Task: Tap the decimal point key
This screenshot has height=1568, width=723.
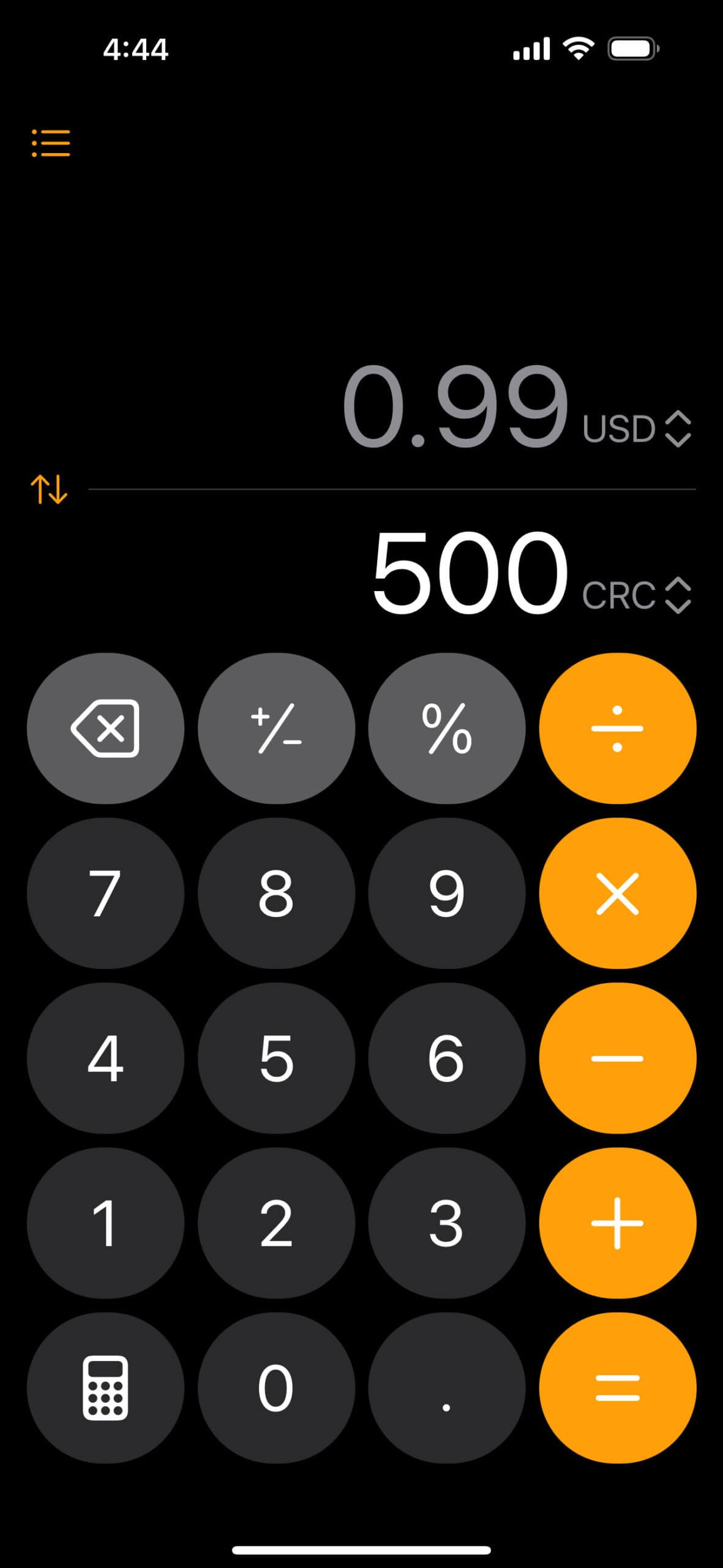Action: 446,1388
